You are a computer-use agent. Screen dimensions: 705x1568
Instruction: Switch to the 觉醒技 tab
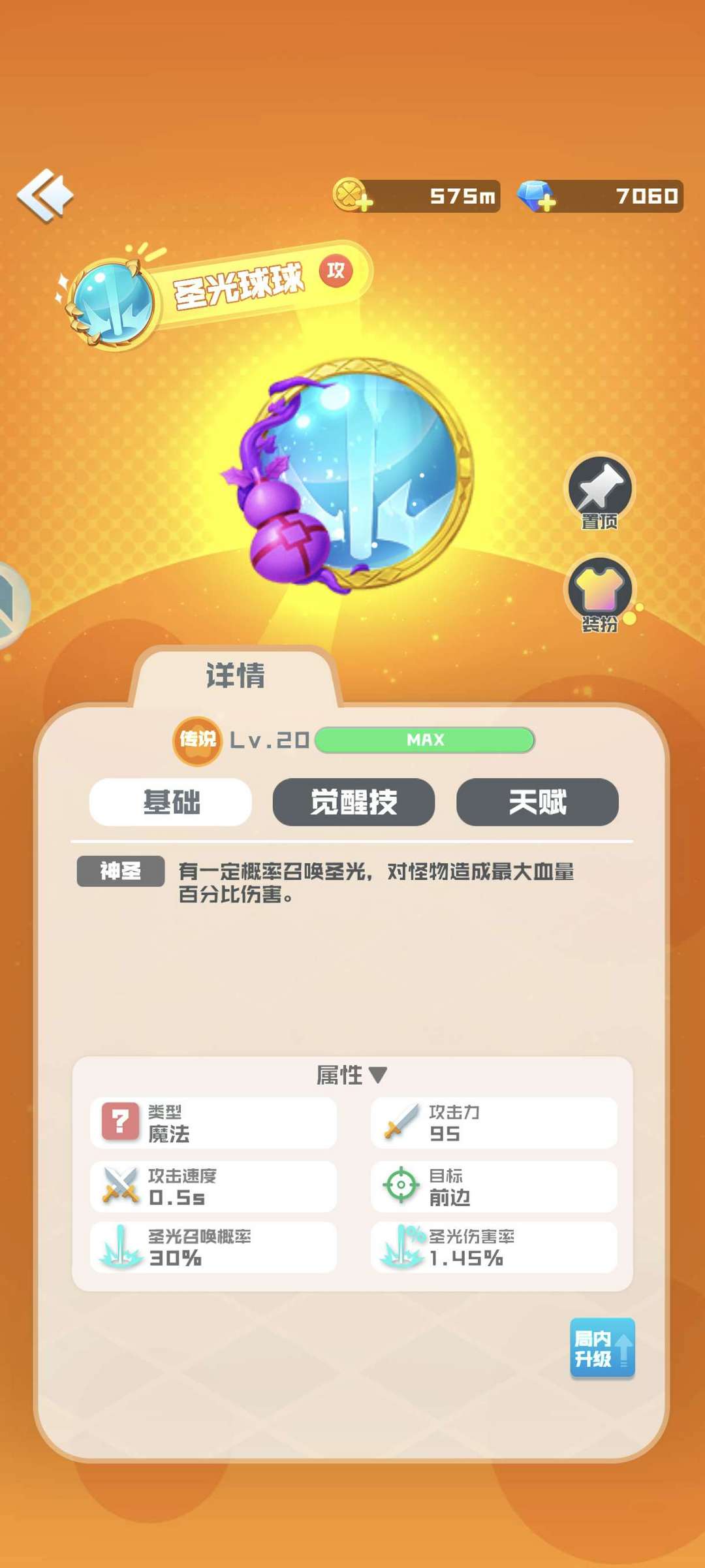pos(354,802)
